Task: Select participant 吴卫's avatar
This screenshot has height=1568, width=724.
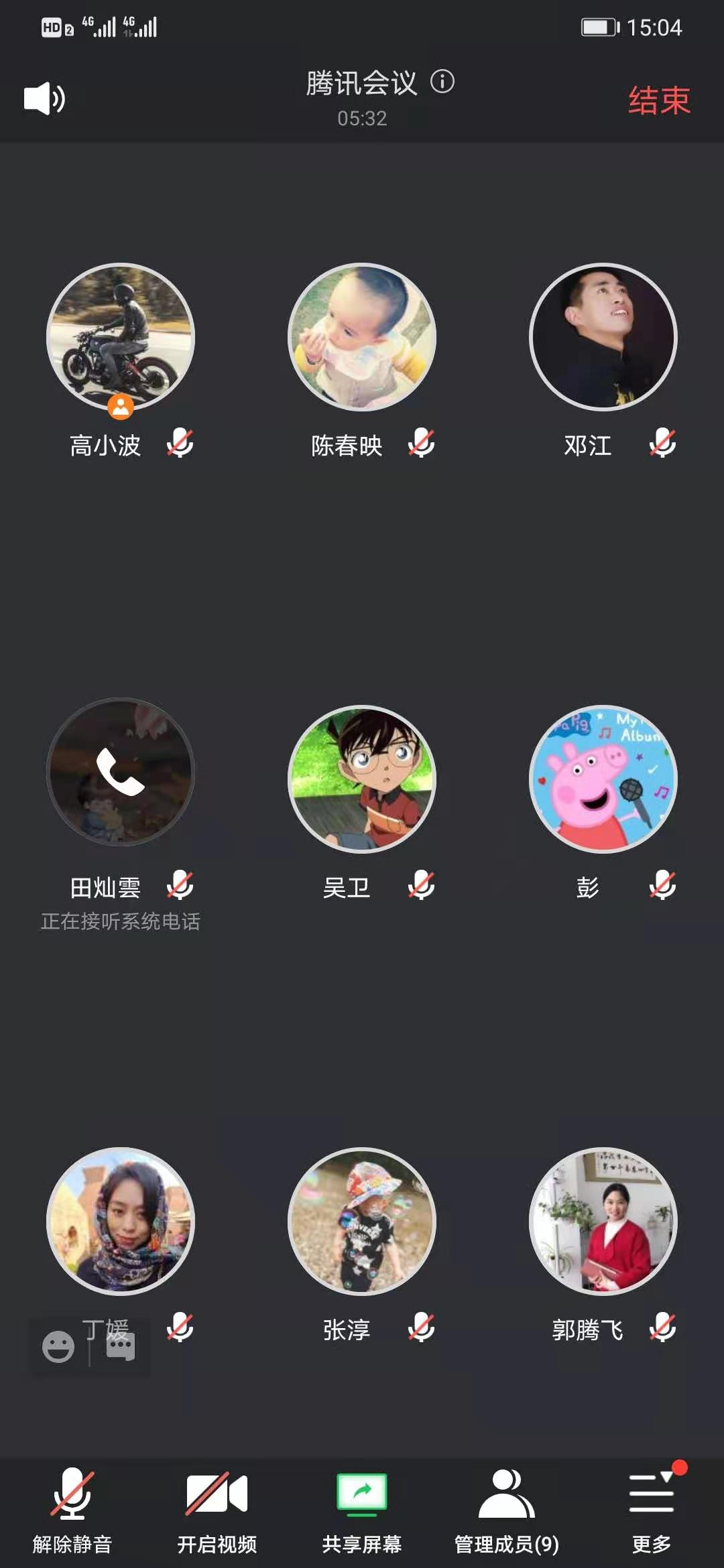Action: (362, 779)
